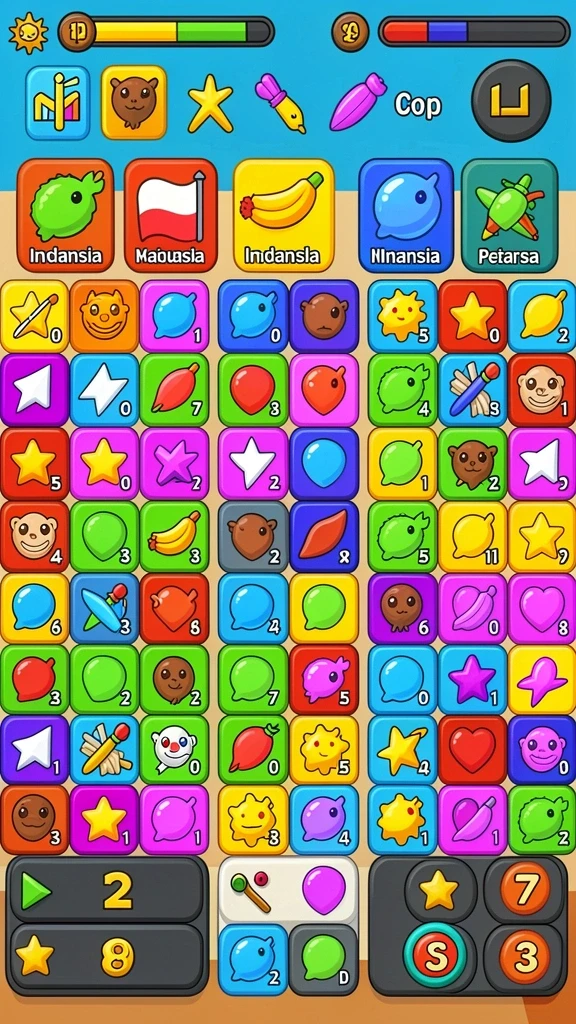This screenshot has height=1024, width=576.
Task: Open the Mabuasla flag card
Action: [x=170, y=215]
